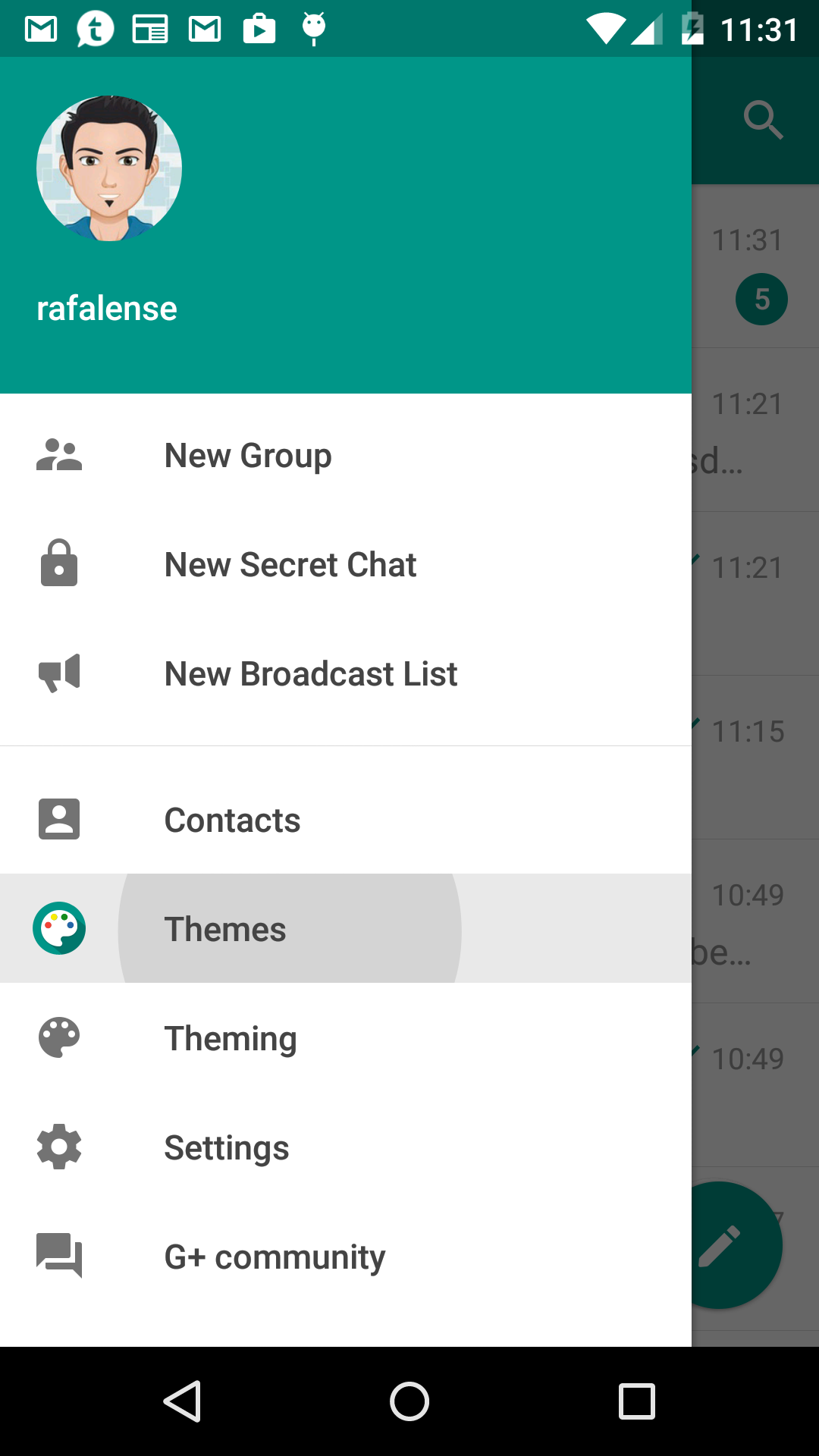Select the Contacts person icon

[x=58, y=819]
